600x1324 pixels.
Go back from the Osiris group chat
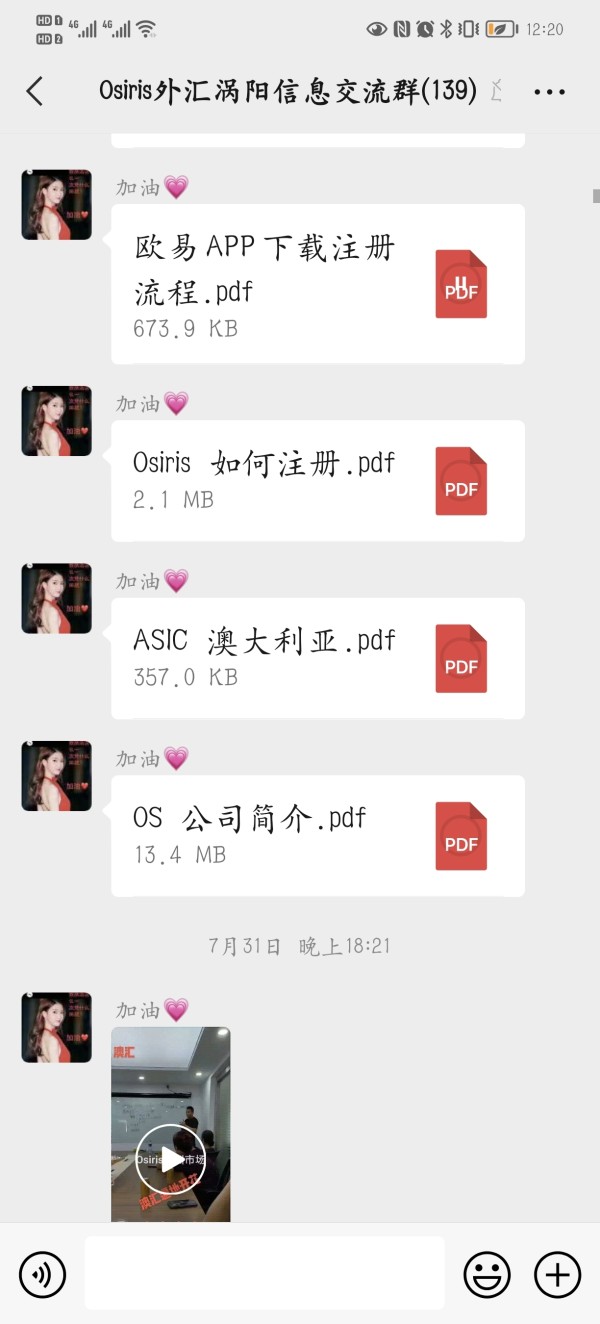pos(35,91)
